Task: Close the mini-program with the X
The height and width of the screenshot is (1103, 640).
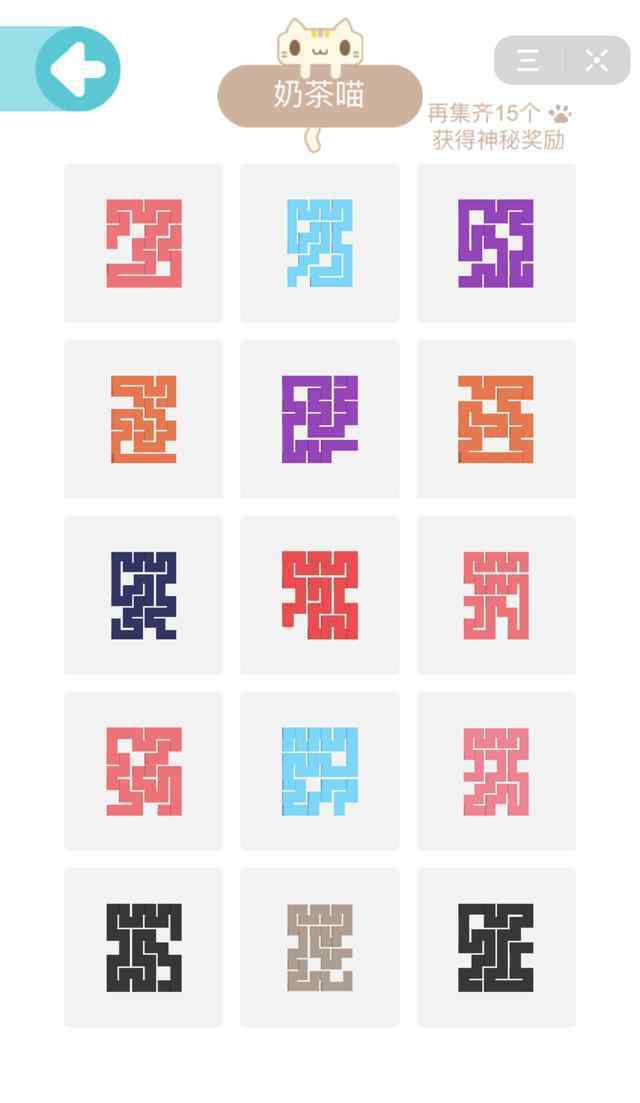Action: (596, 60)
